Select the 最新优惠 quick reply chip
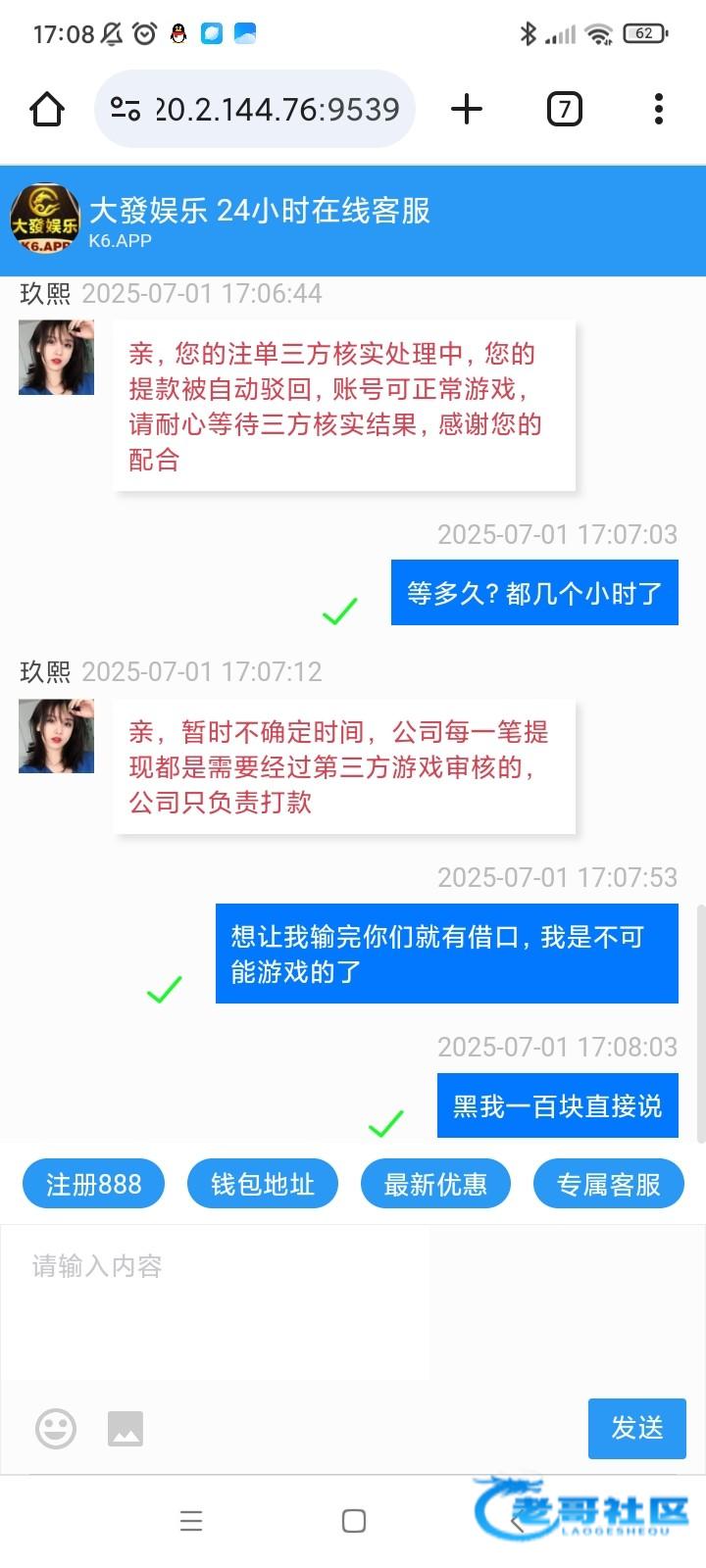 click(435, 1184)
